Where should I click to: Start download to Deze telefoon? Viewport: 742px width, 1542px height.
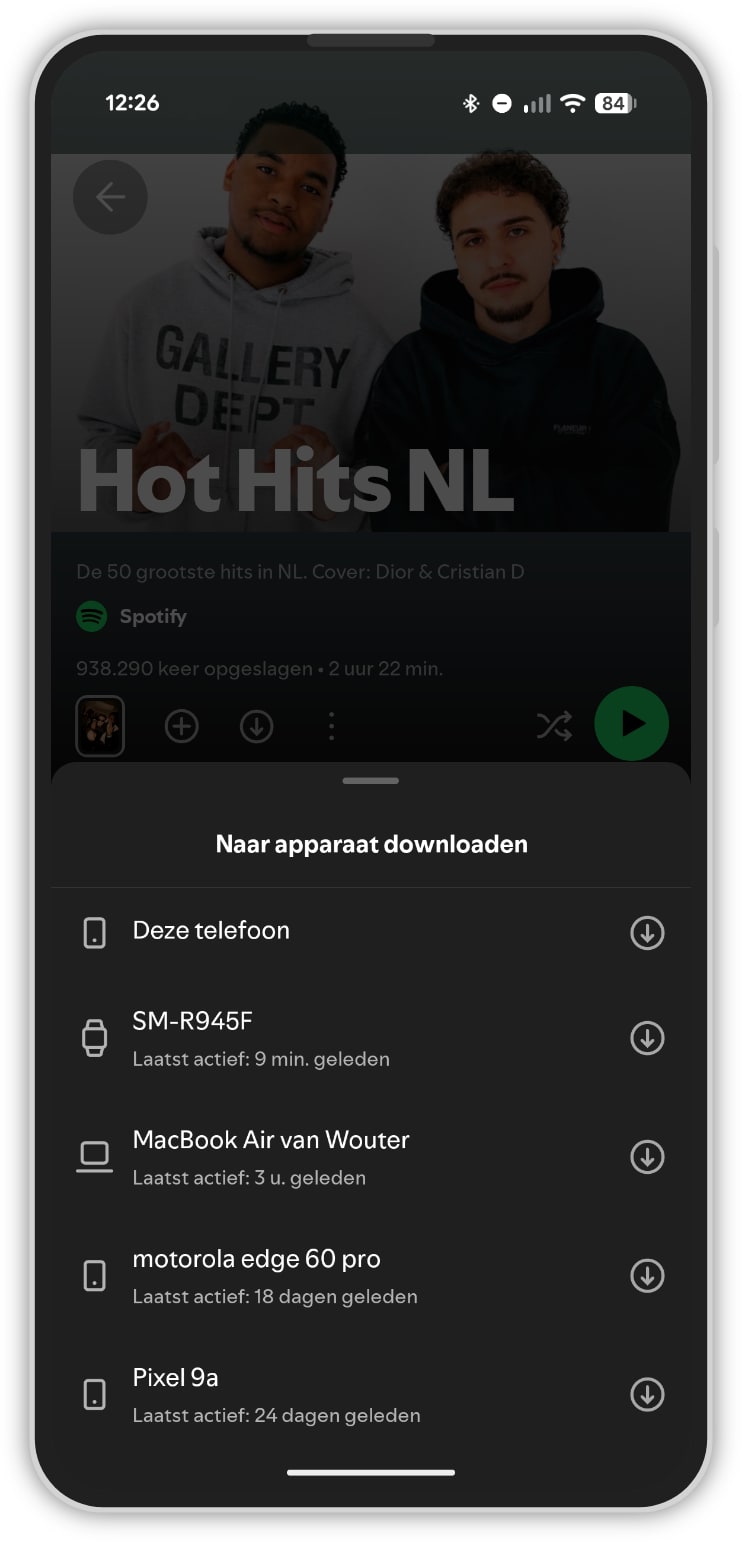pos(647,933)
